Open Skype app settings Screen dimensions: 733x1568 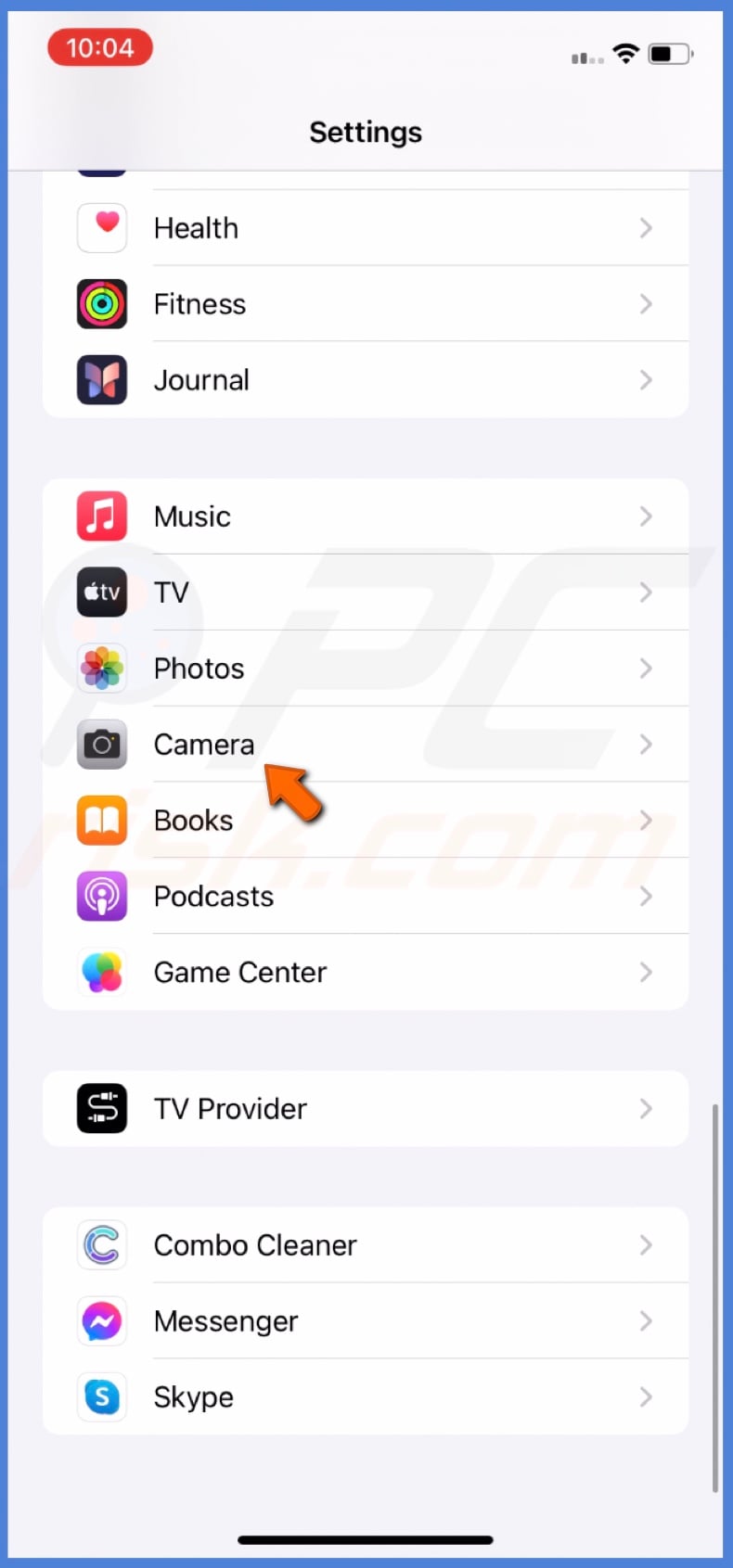(366, 1397)
